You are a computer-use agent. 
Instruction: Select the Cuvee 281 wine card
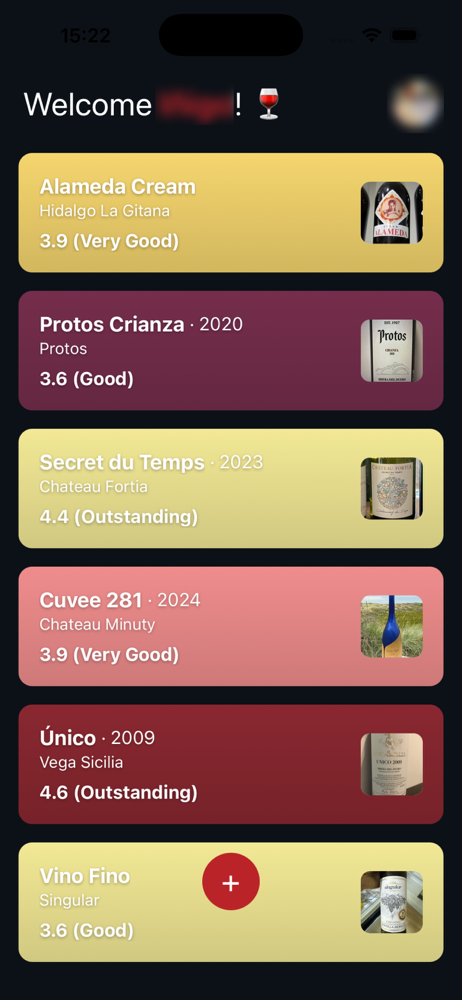[231, 626]
